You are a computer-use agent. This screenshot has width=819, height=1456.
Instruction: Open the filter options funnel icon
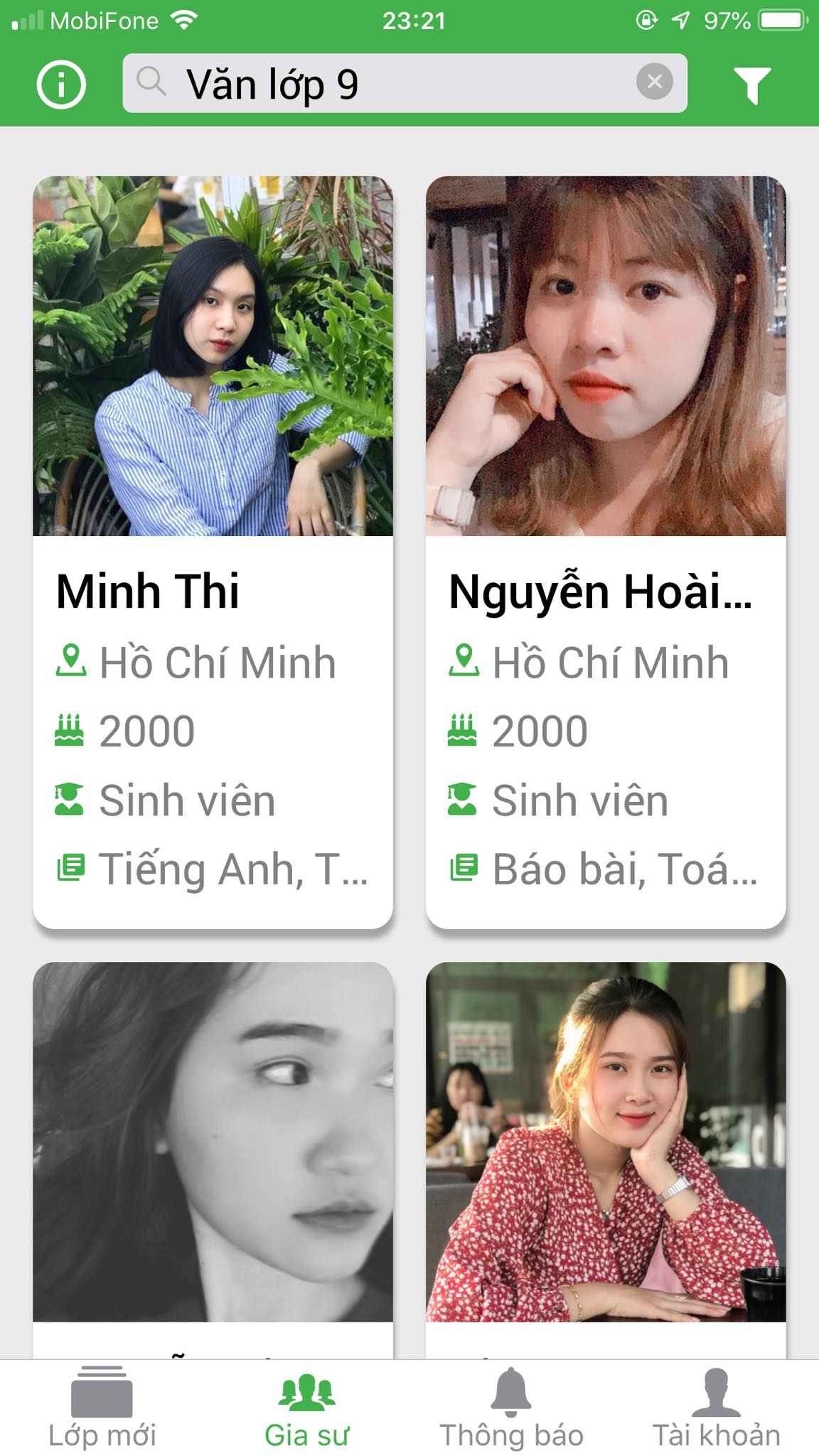pyautogui.click(x=752, y=85)
